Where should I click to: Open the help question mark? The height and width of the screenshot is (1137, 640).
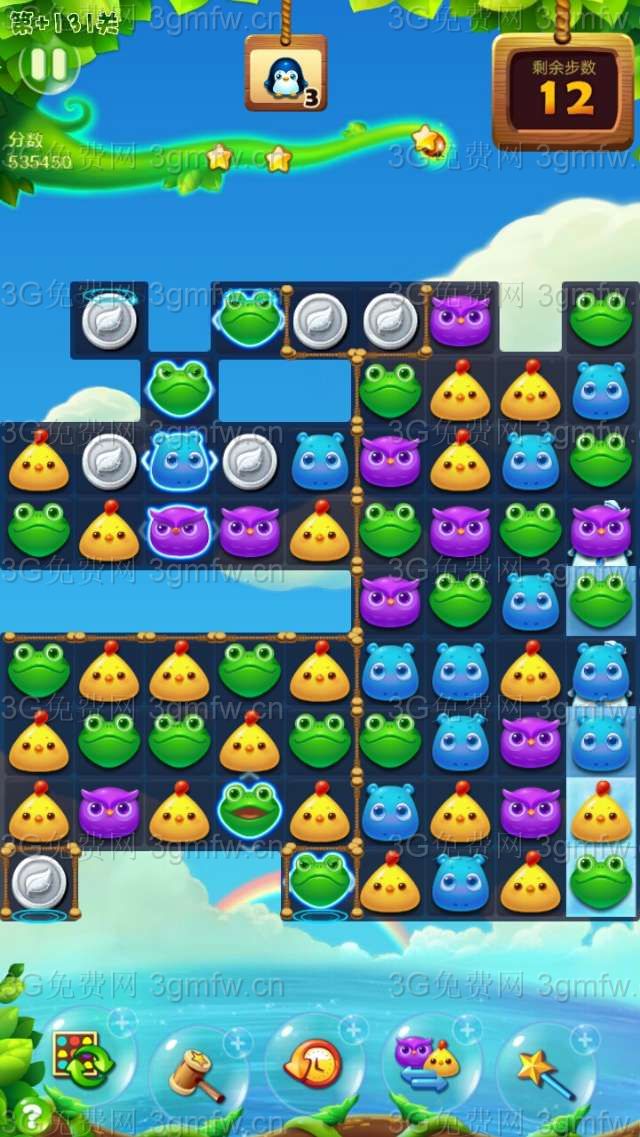(32, 1115)
